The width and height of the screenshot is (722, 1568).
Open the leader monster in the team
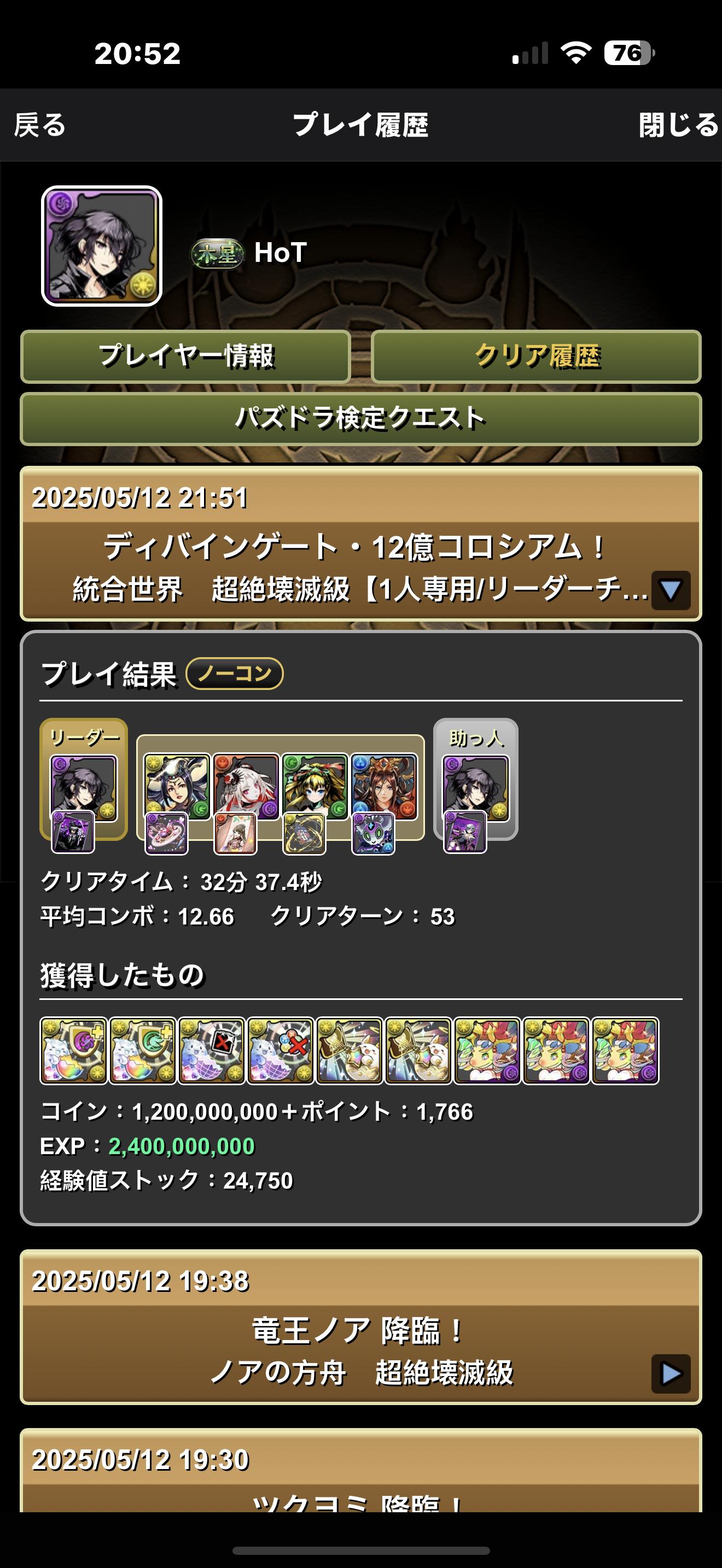click(x=83, y=788)
